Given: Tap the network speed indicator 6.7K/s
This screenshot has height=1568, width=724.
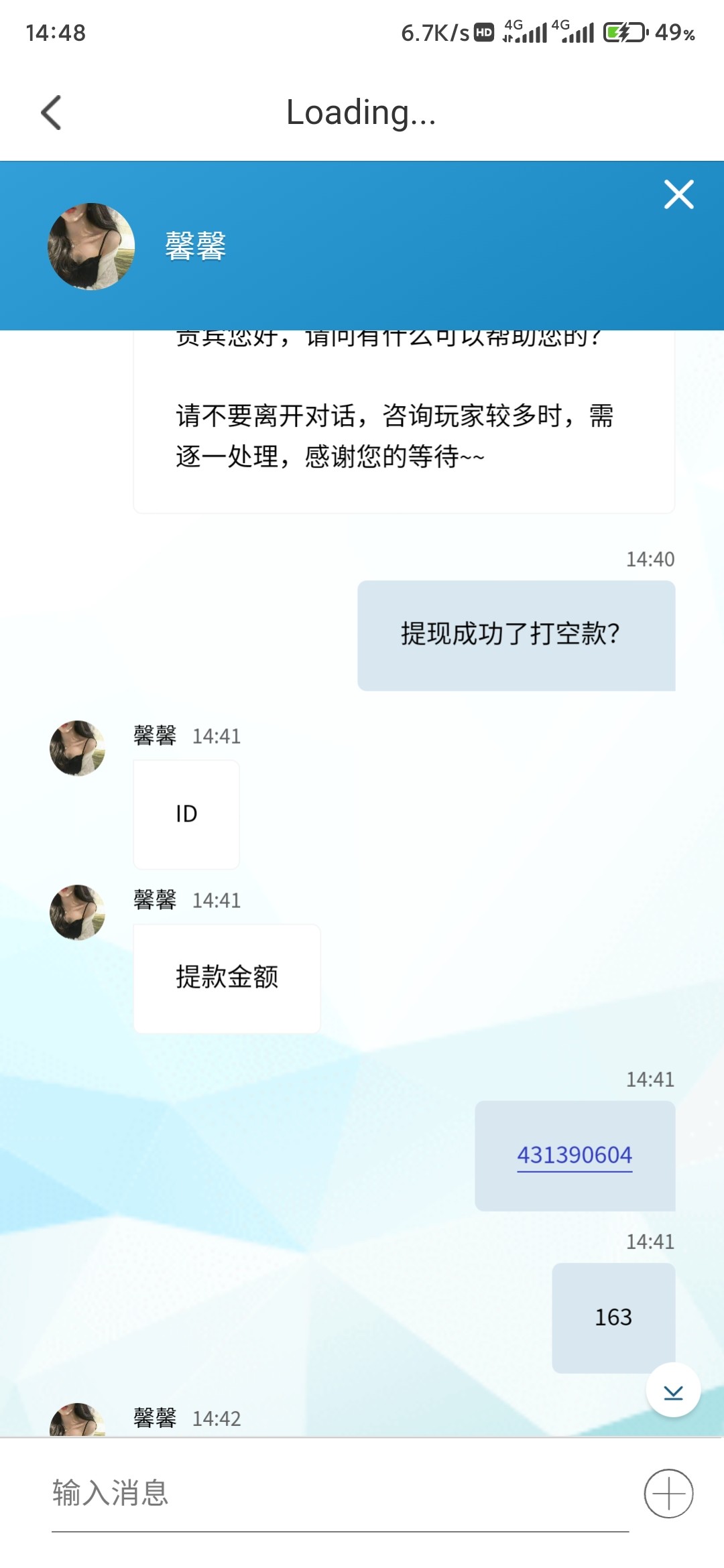Looking at the screenshot, I should tap(434, 31).
